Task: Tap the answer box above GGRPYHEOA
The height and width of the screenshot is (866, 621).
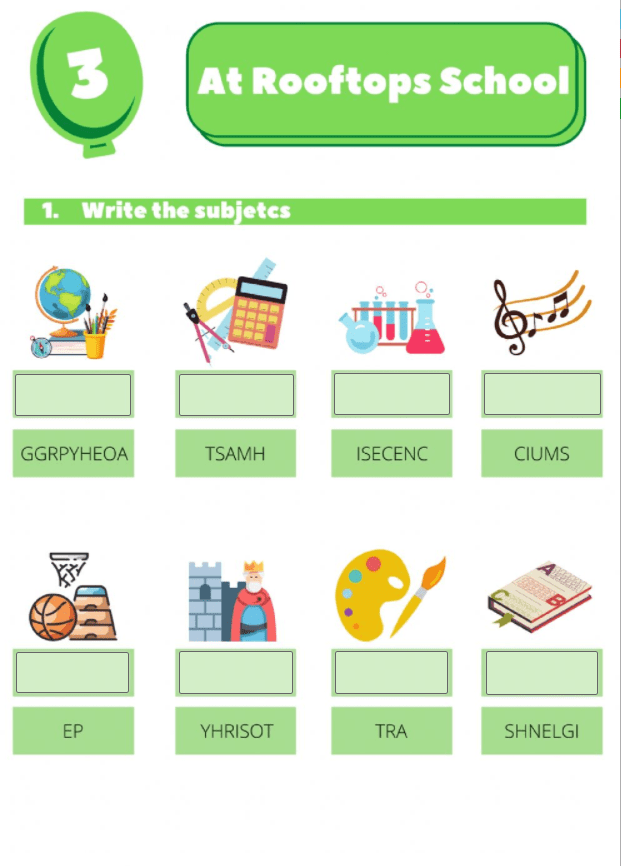Action: (x=73, y=395)
